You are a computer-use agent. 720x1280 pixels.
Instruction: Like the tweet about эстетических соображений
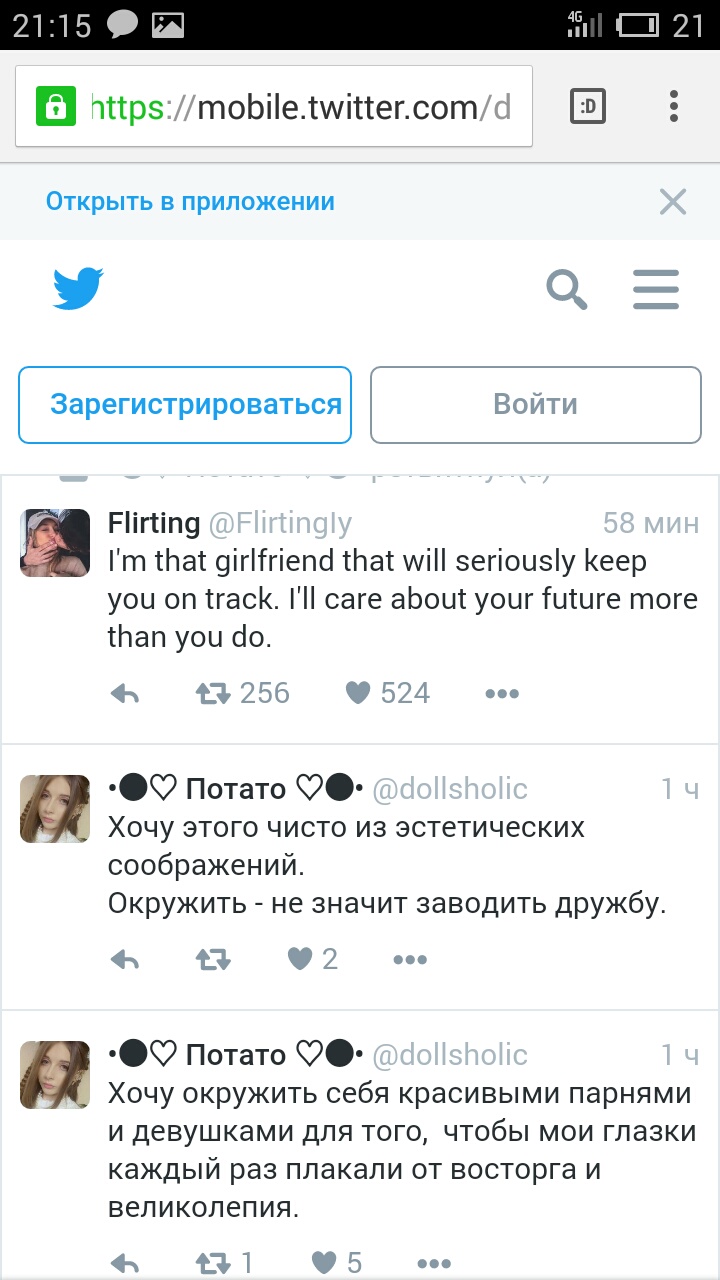(x=300, y=960)
